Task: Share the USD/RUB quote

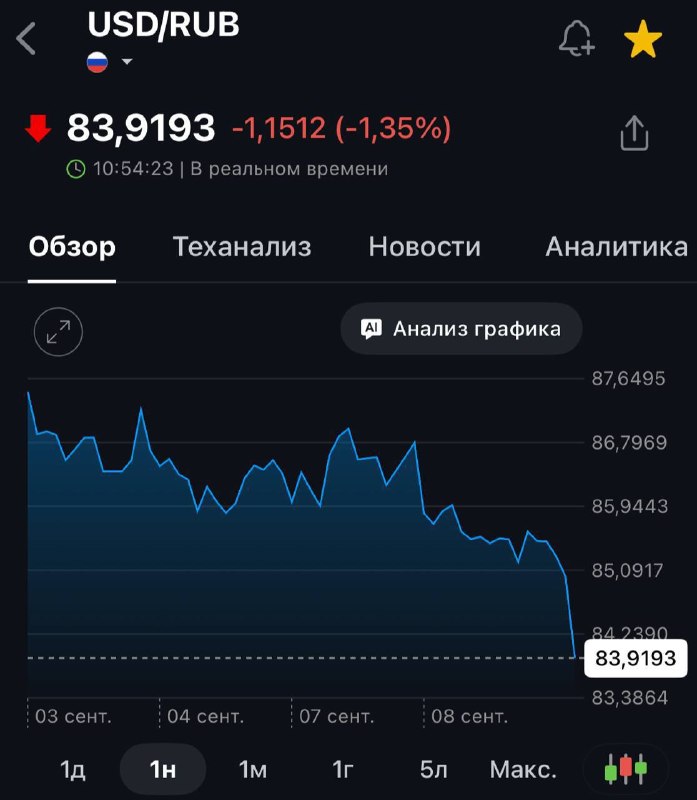Action: pos(634,133)
